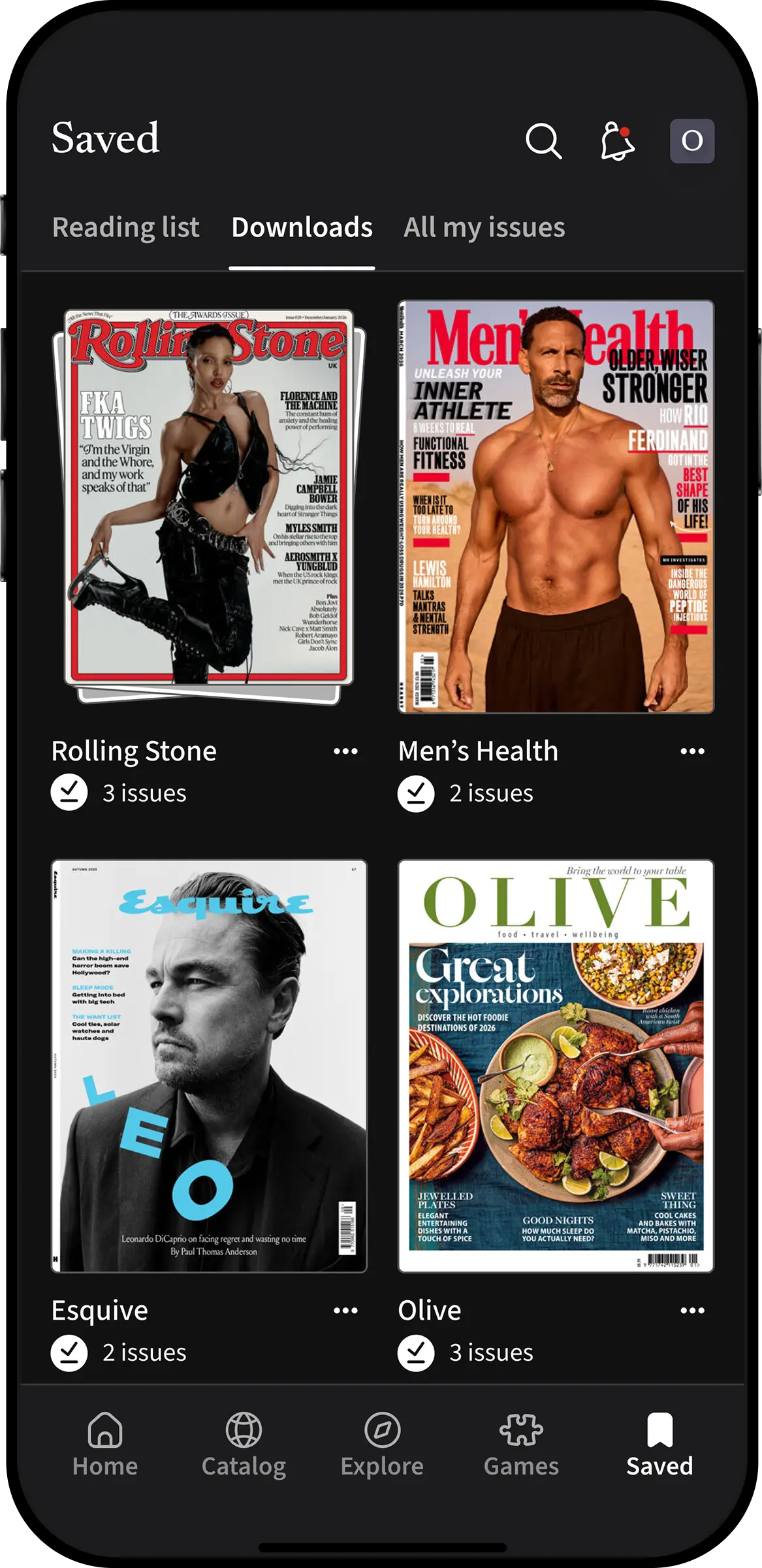This screenshot has width=762, height=1568.
Task: Switch to the Catalog tab
Action: pyautogui.click(x=244, y=1445)
